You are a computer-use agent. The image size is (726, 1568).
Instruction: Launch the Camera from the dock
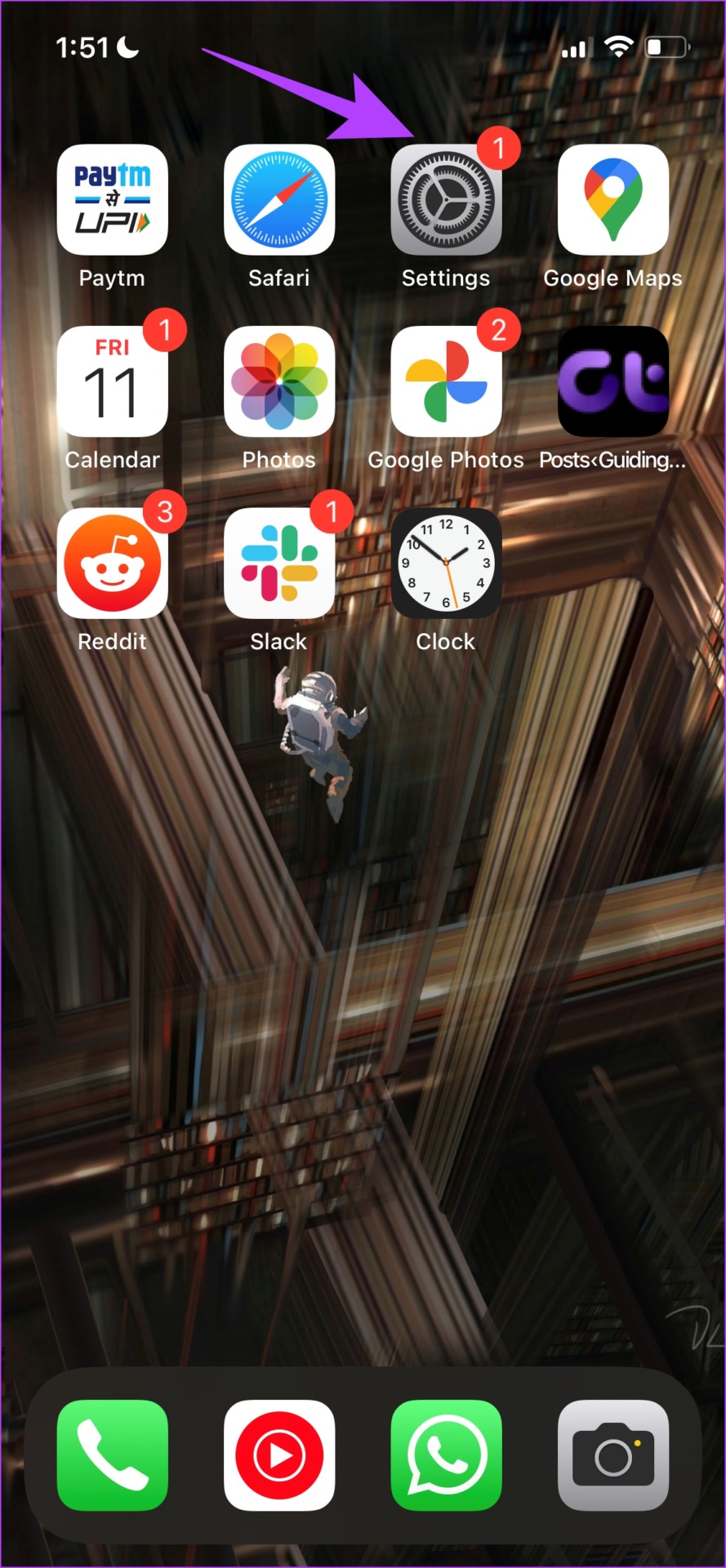612,1455
